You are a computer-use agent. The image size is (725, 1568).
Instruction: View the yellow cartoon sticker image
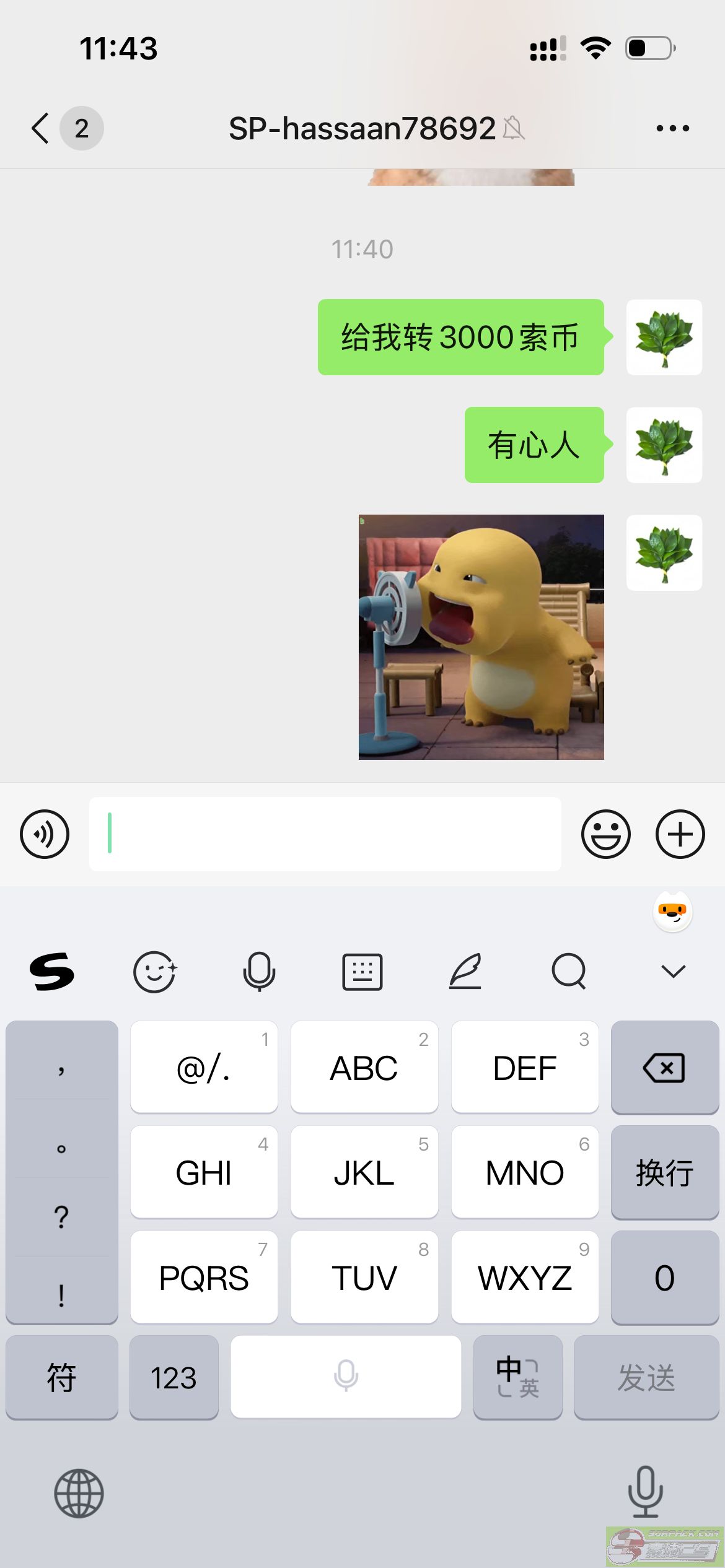pos(481,637)
